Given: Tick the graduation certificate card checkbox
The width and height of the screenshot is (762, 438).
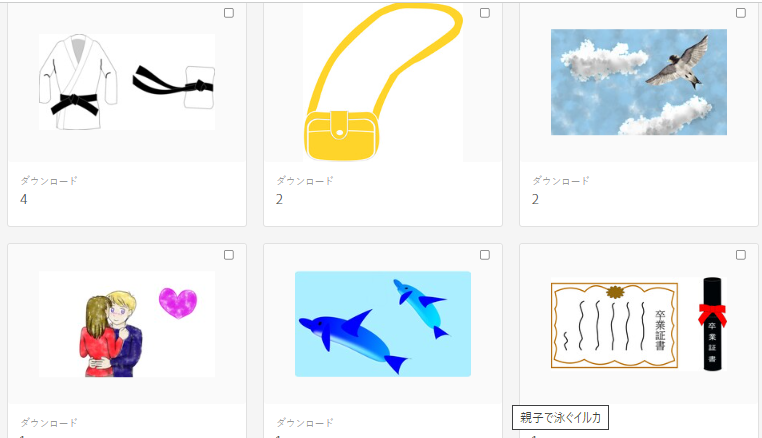Looking at the screenshot, I should pos(741,255).
